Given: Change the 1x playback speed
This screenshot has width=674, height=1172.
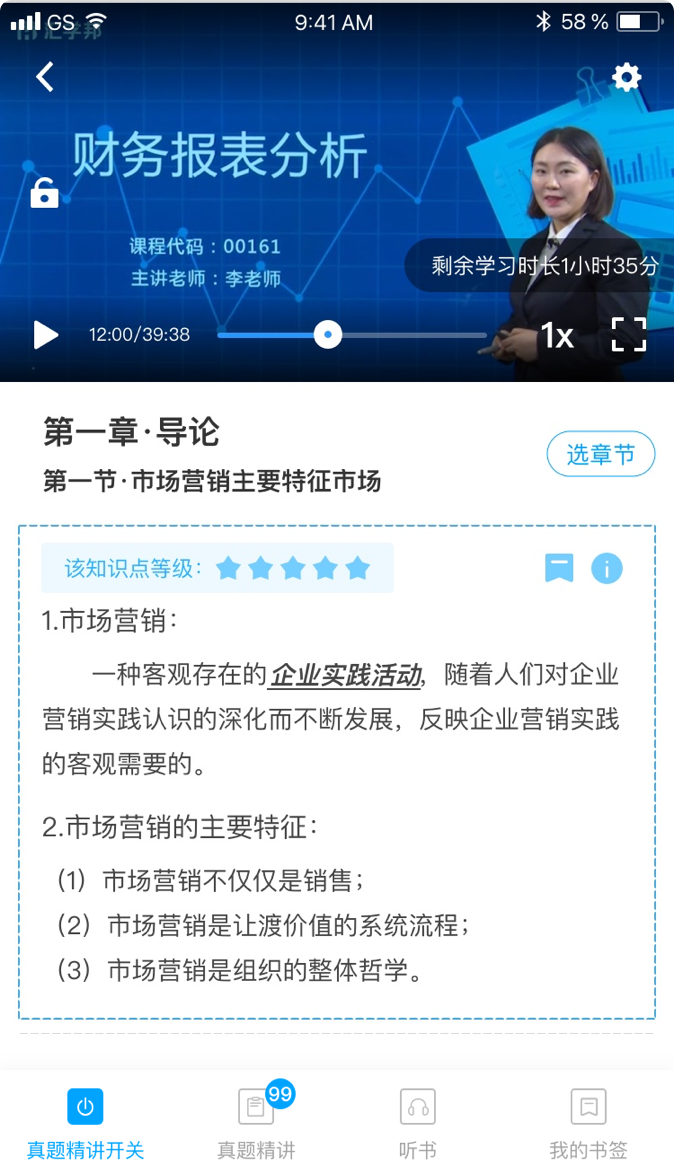Looking at the screenshot, I should coord(557,336).
